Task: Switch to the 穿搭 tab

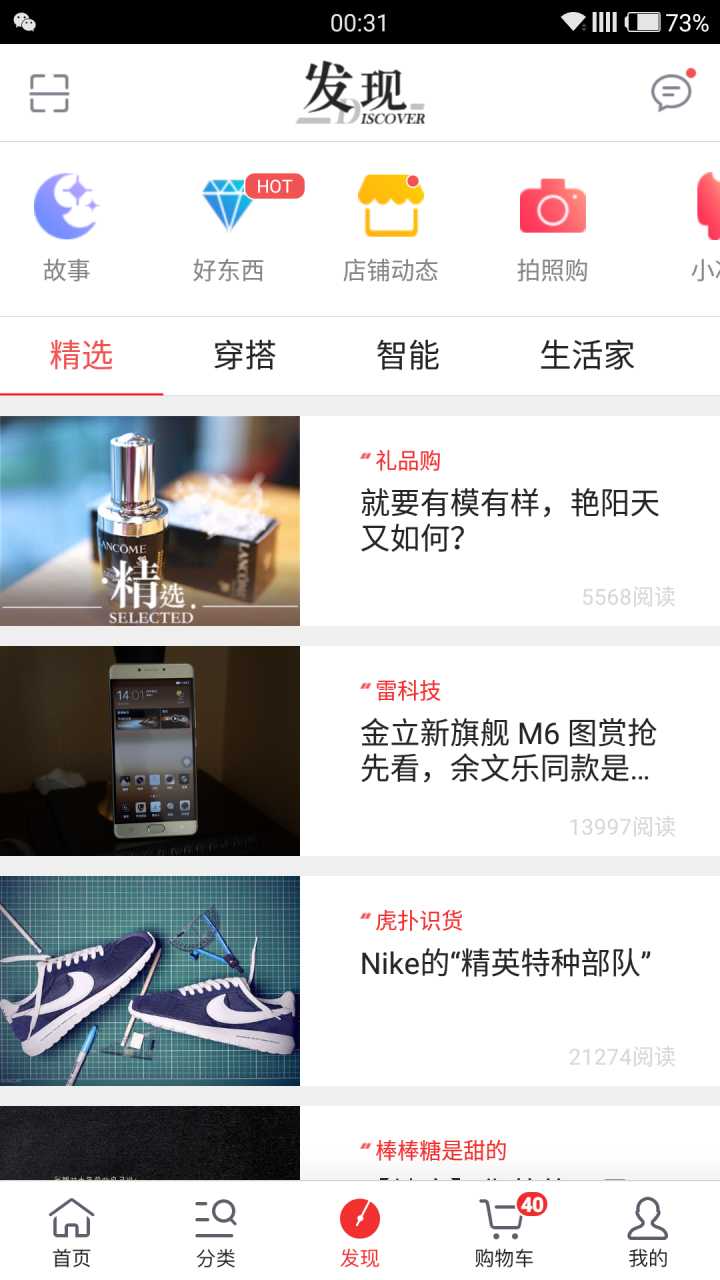Action: pyautogui.click(x=245, y=356)
